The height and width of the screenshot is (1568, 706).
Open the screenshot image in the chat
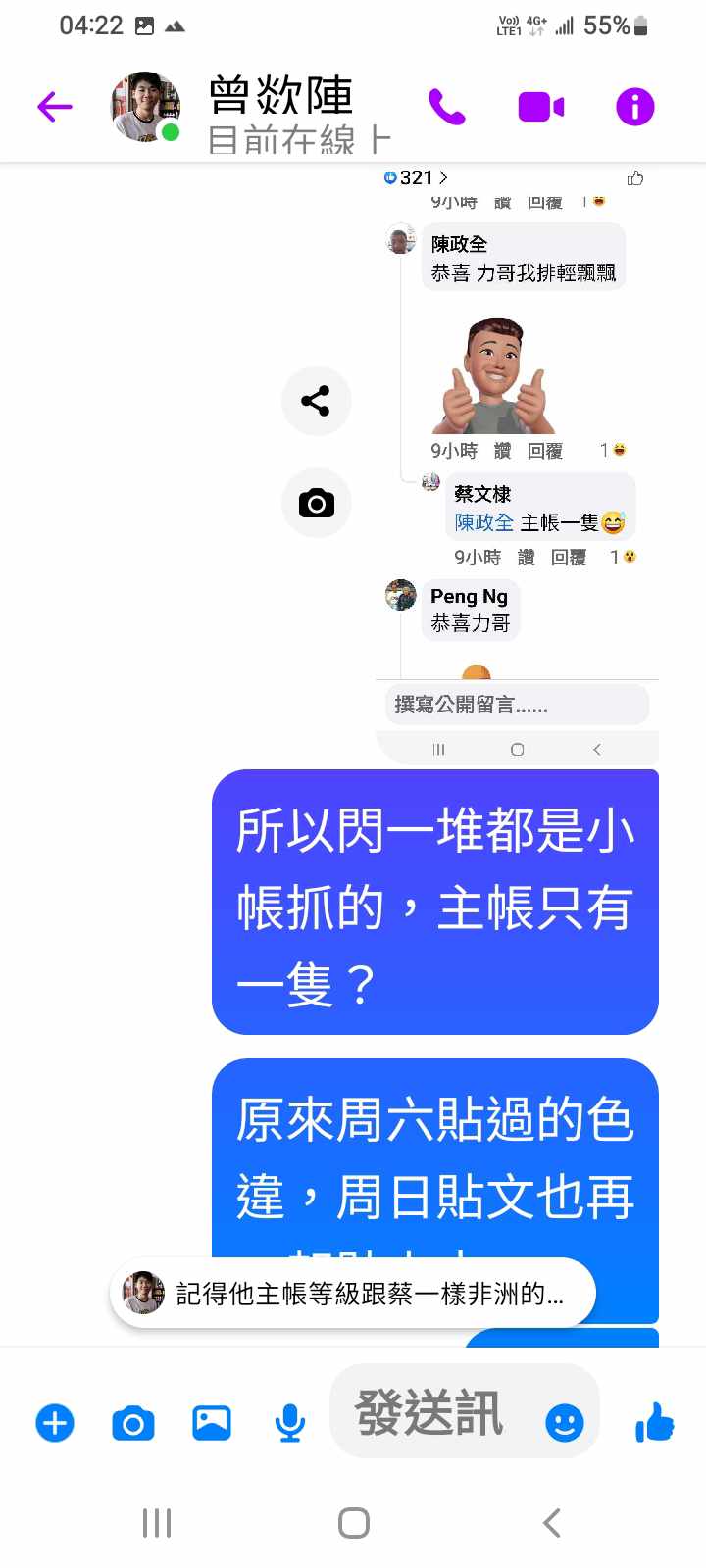point(517,461)
